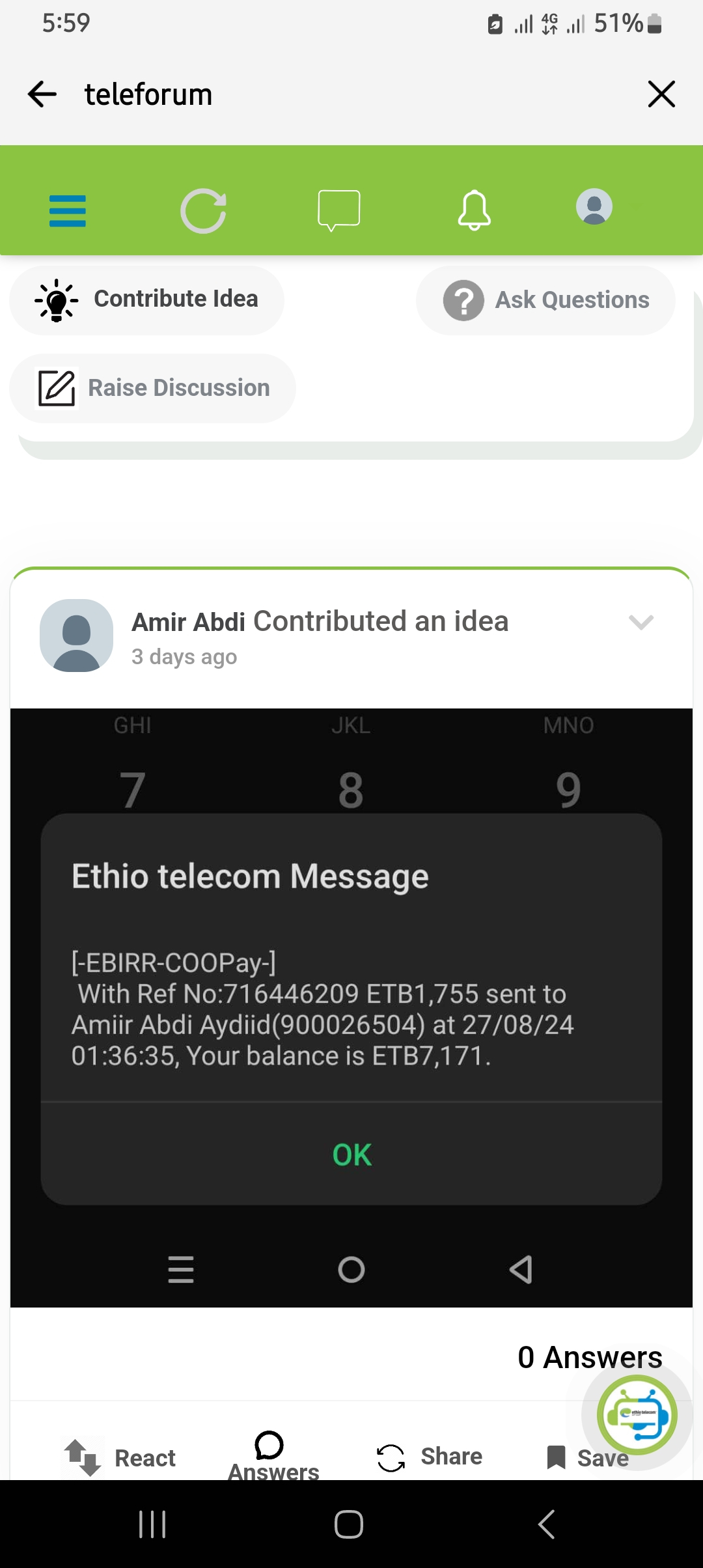Select Raise Discussion
703x1568 pixels.
tap(153, 388)
